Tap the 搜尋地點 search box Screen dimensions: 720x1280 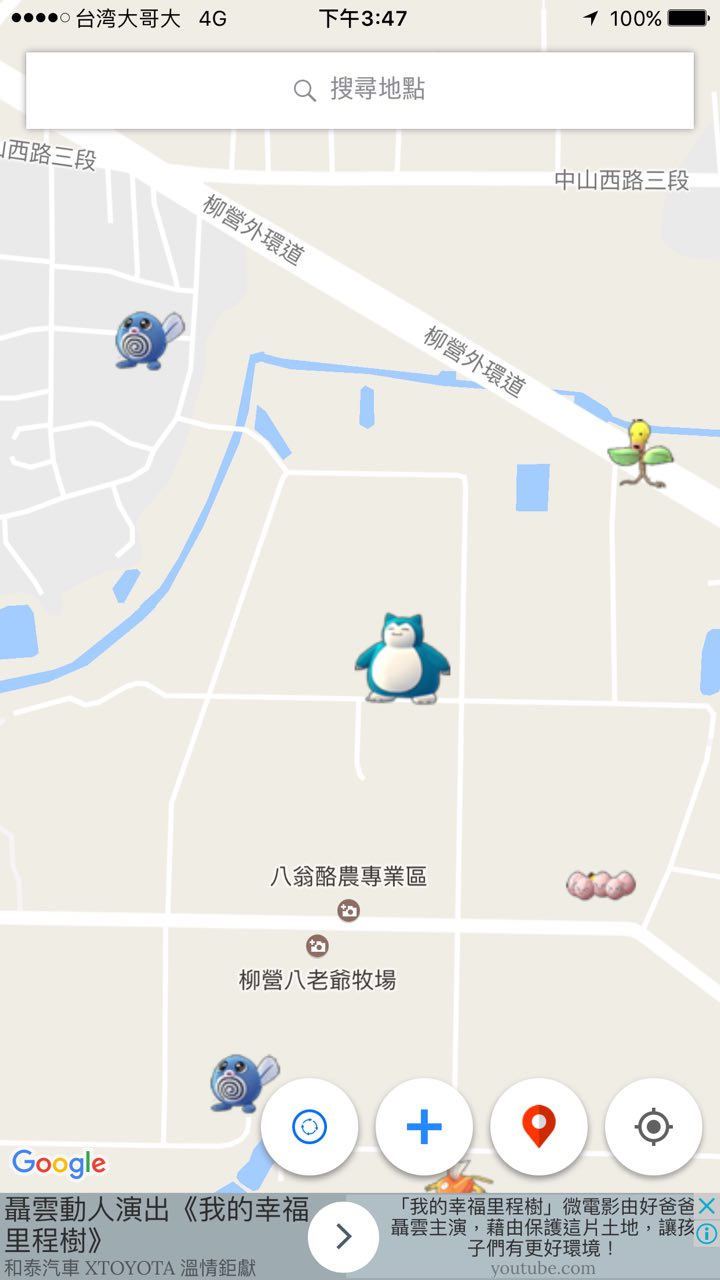[360, 90]
